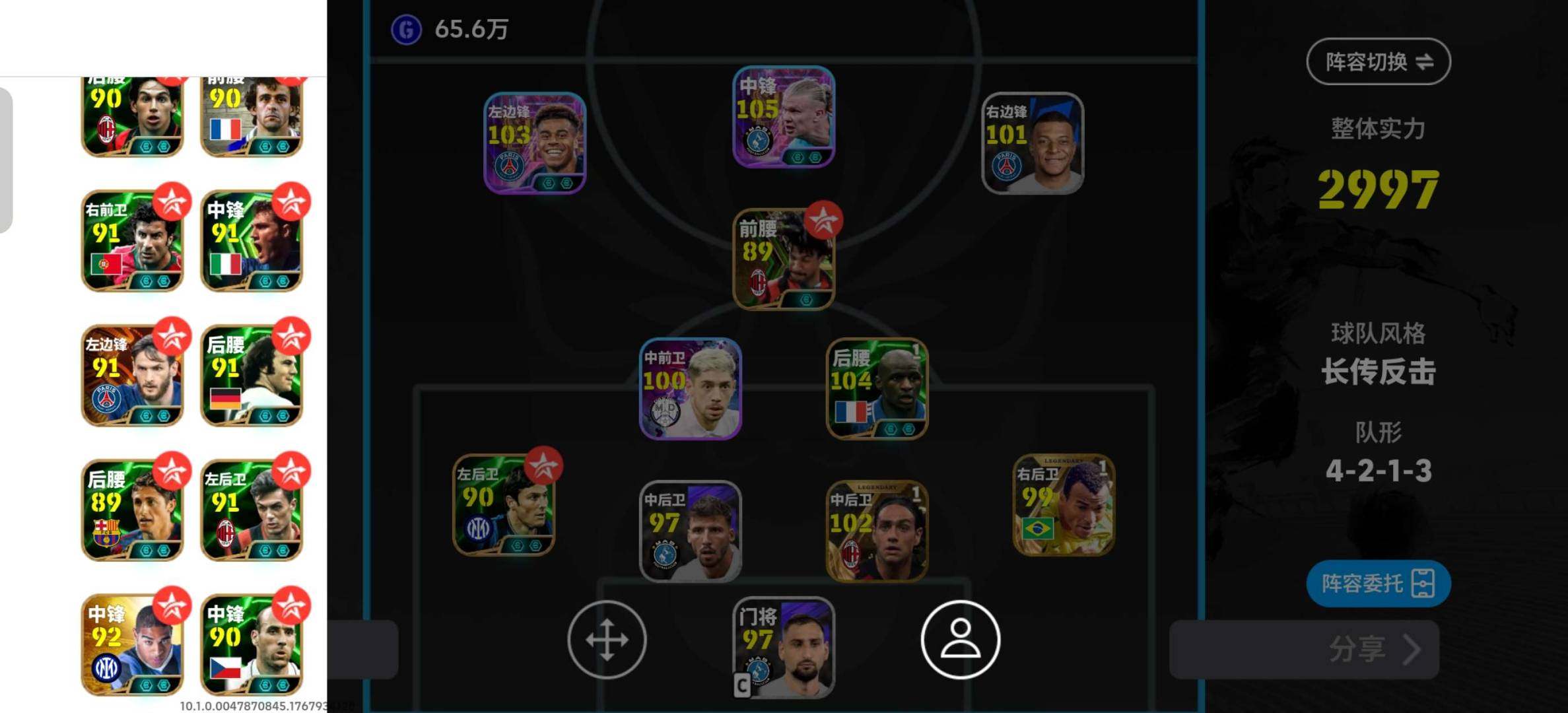Select the 中后卫 102 legendary centre back
Viewport: 1568px width, 713px height.
[877, 531]
